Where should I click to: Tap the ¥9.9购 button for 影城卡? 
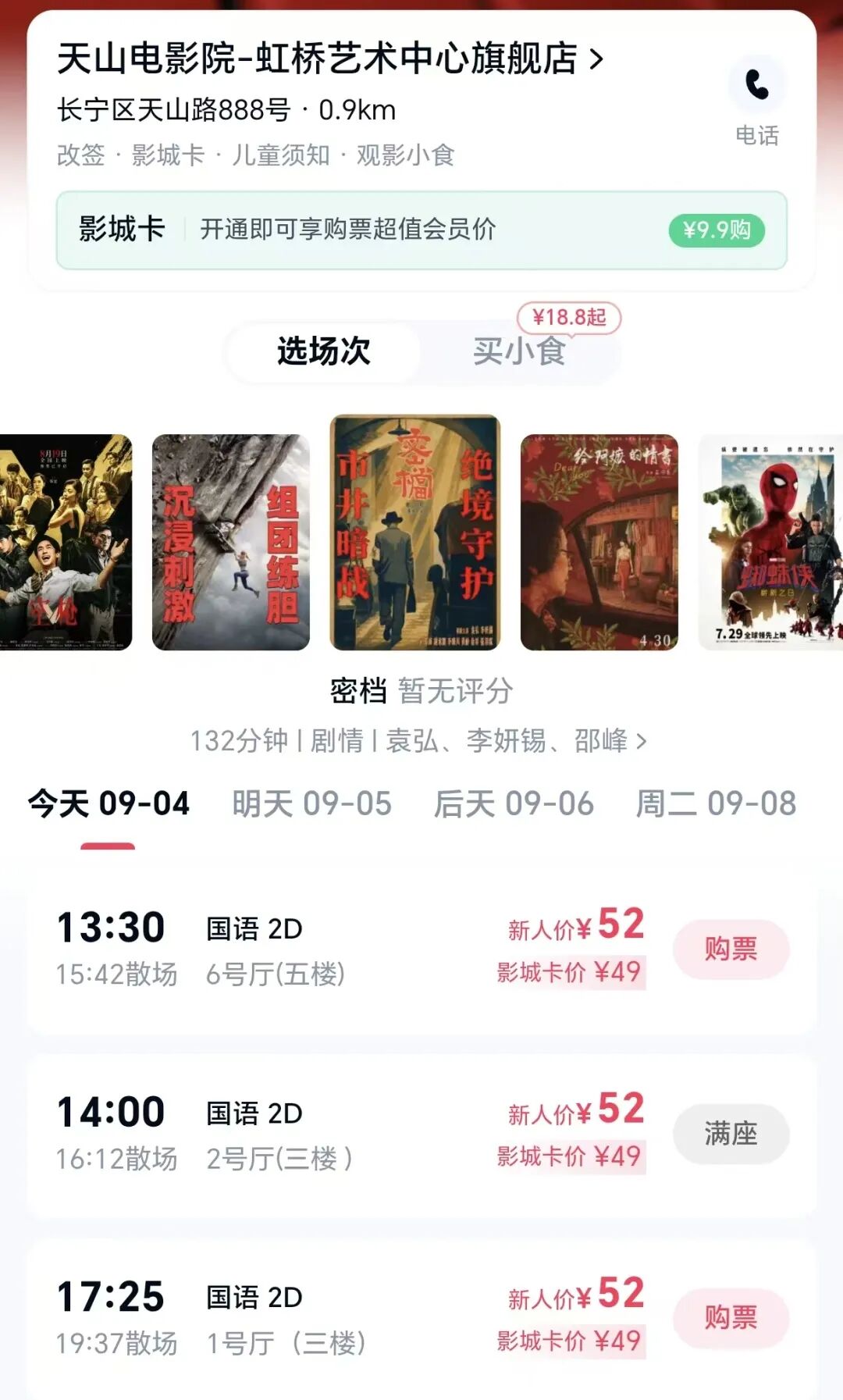[x=717, y=230]
